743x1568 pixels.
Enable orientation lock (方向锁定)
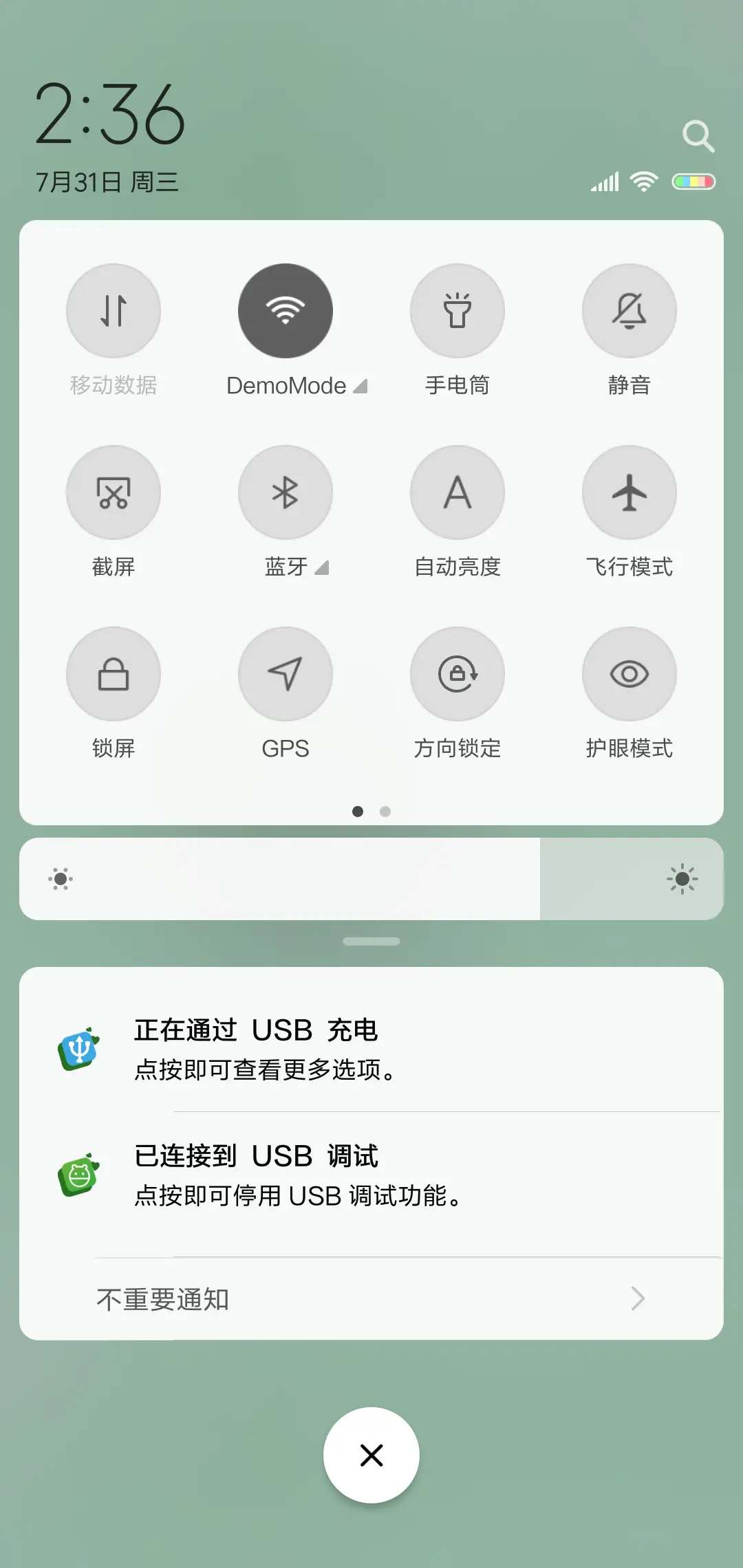(x=457, y=675)
